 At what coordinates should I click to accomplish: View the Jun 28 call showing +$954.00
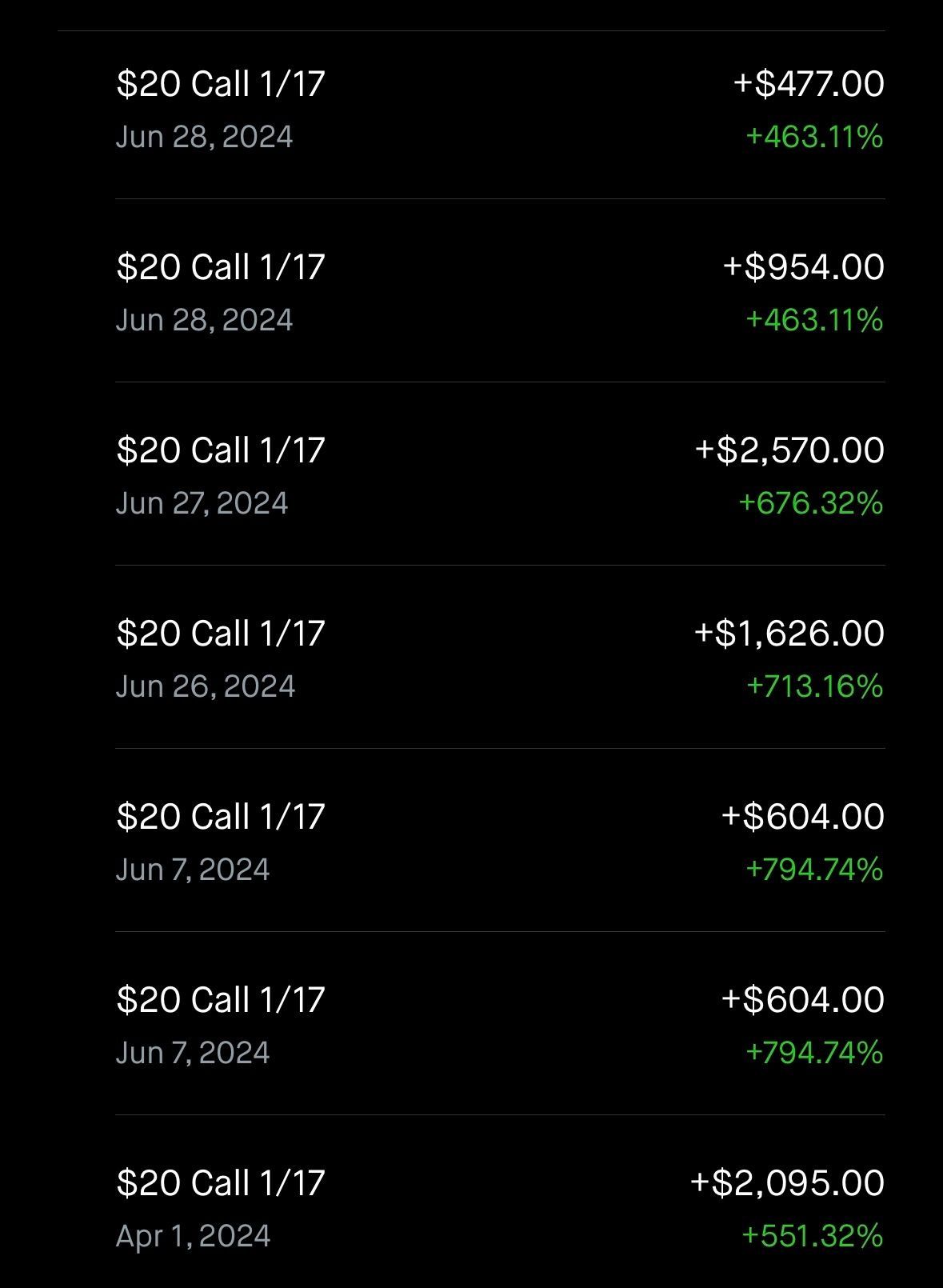click(499, 293)
